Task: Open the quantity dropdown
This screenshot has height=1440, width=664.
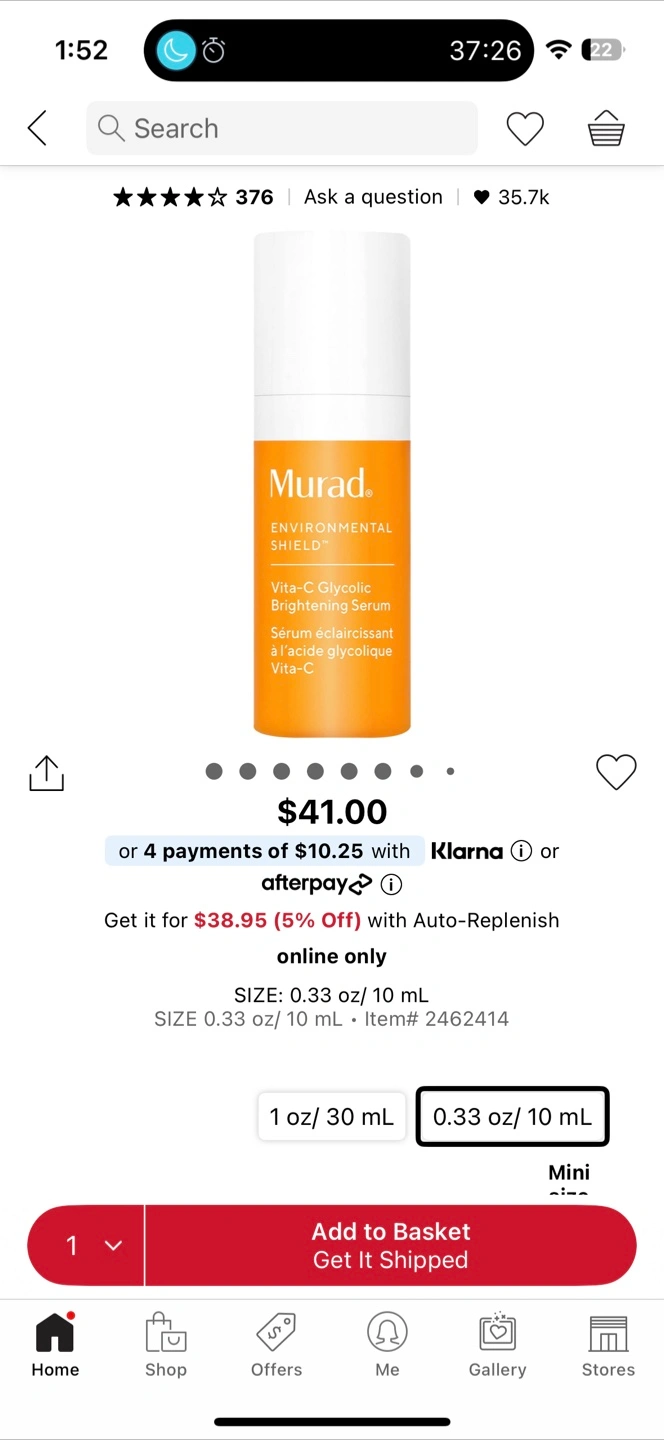Action: coord(86,1245)
